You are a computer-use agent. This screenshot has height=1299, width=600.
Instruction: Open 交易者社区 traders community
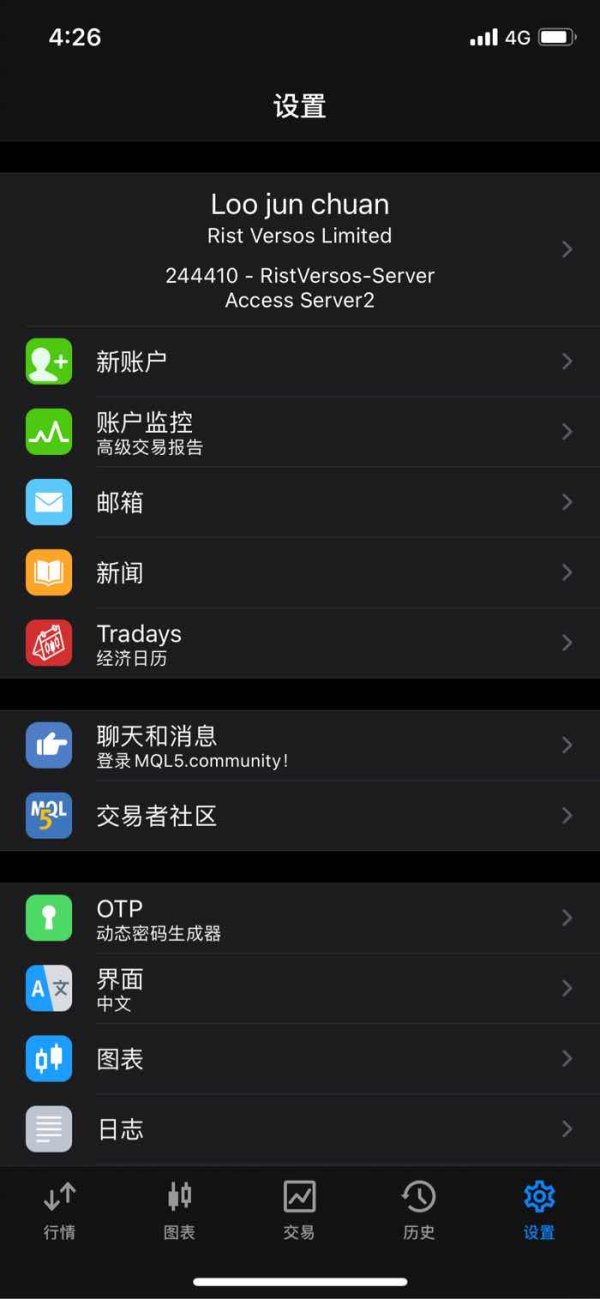(300, 816)
